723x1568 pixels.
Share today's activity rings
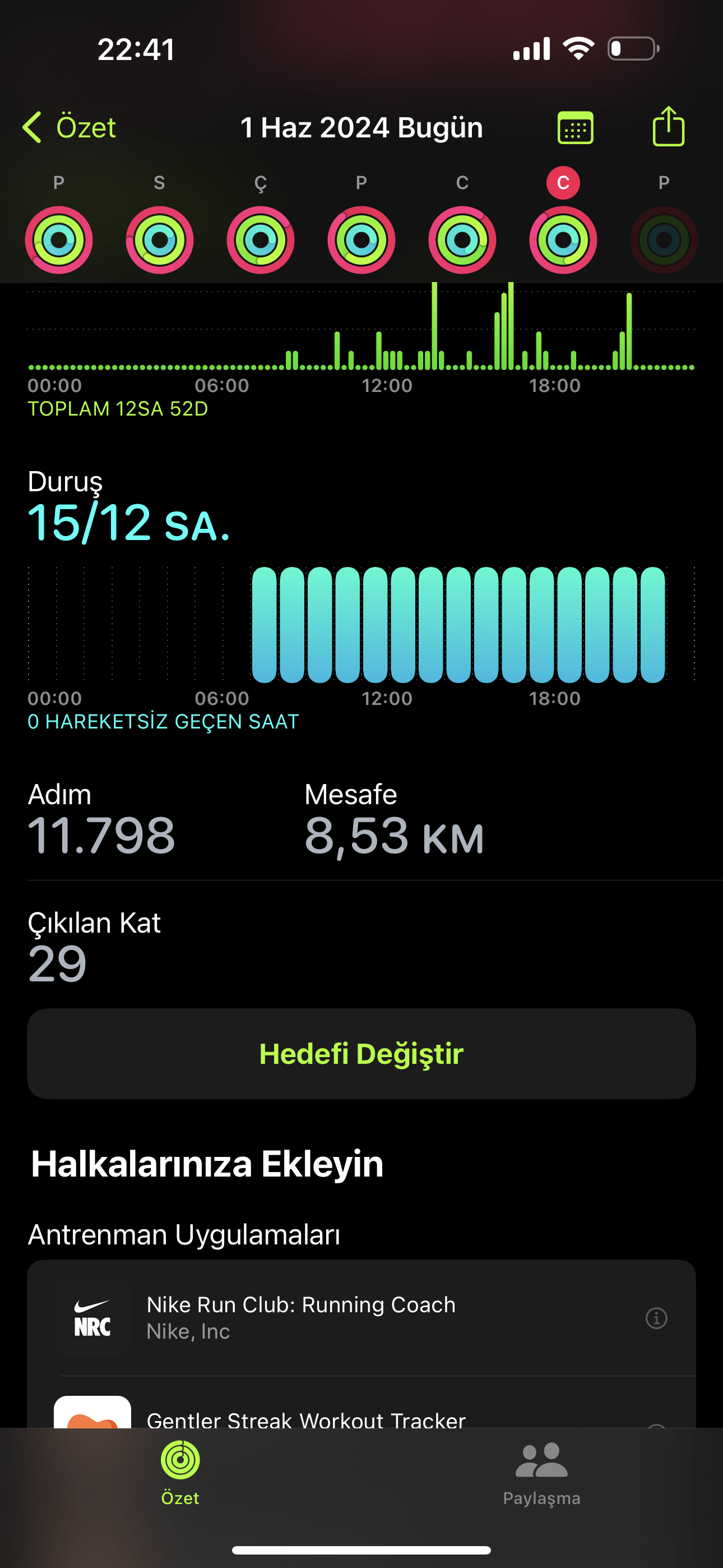tap(668, 127)
